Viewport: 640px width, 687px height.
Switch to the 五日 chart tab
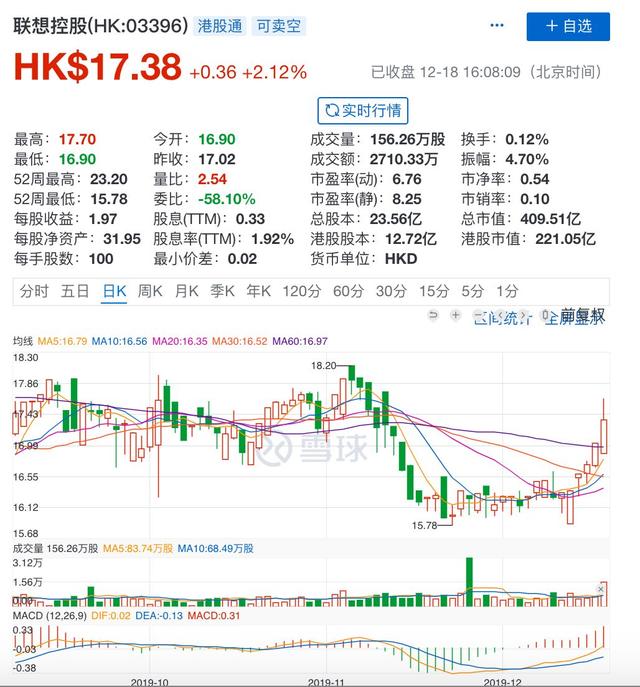[x=75, y=291]
